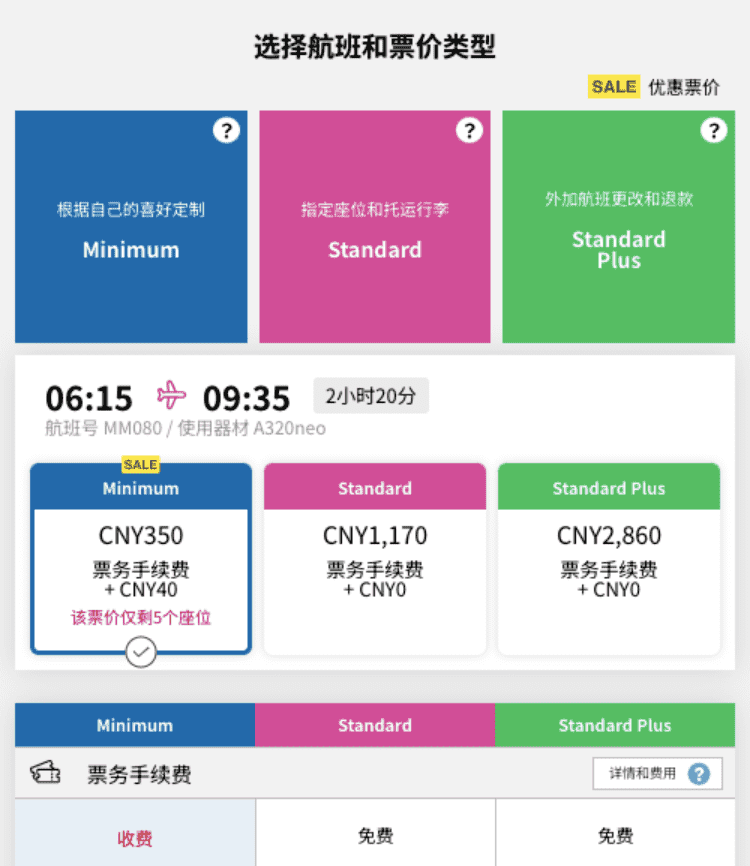Click the blue help icon inside 详情和费用 button
Screen dimensions: 750x866
click(x=699, y=772)
